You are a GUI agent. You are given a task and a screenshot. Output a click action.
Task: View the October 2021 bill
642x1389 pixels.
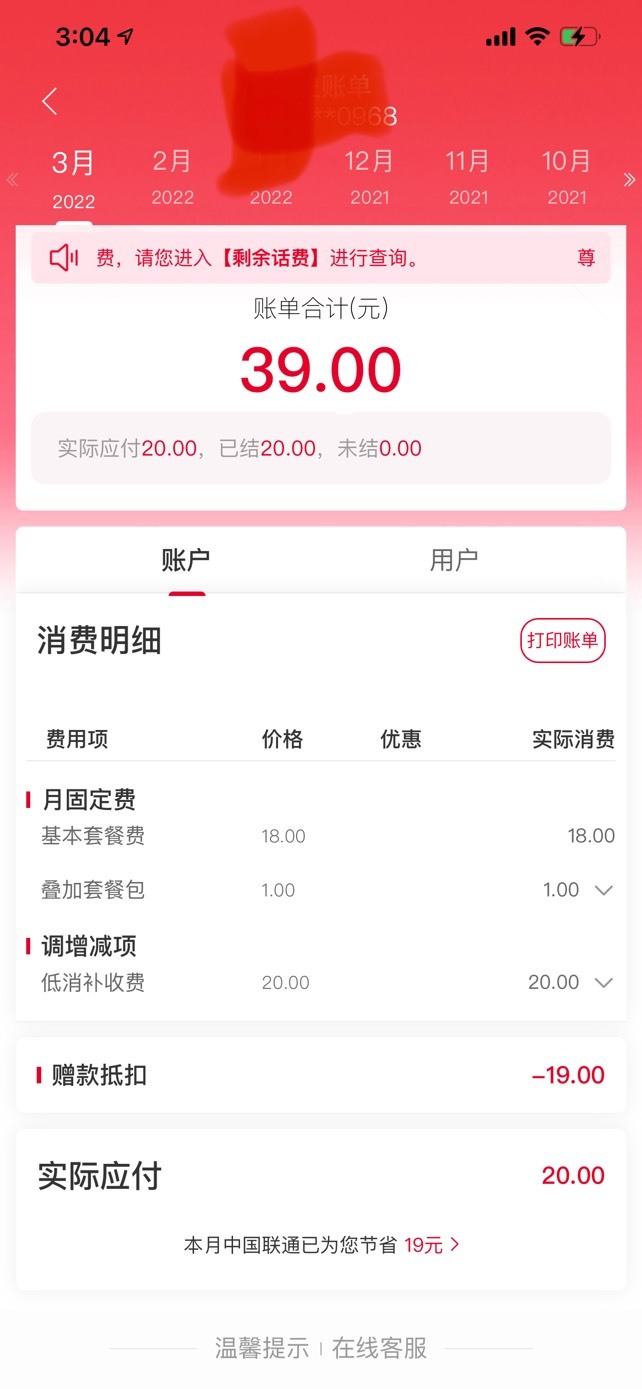(567, 177)
